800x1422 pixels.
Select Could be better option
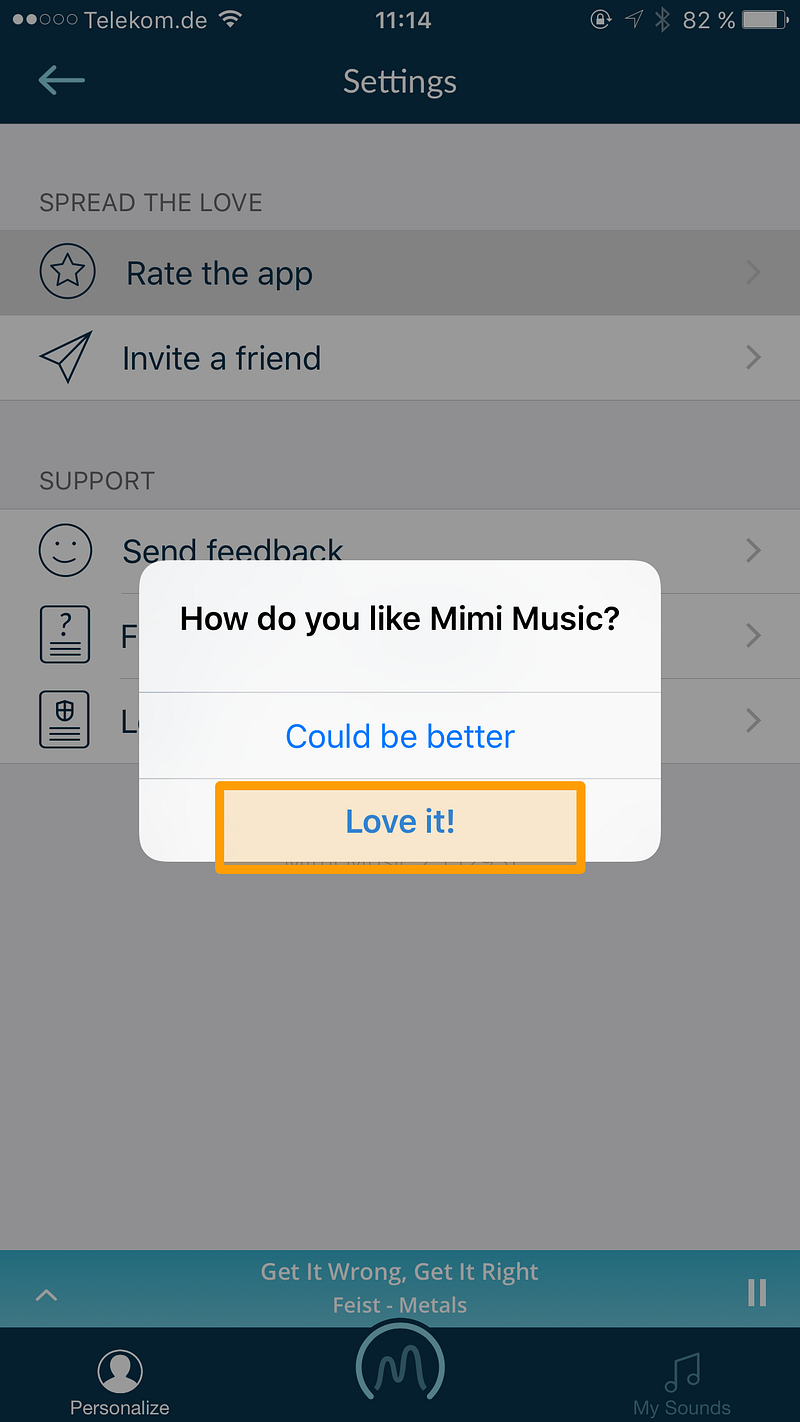(400, 736)
